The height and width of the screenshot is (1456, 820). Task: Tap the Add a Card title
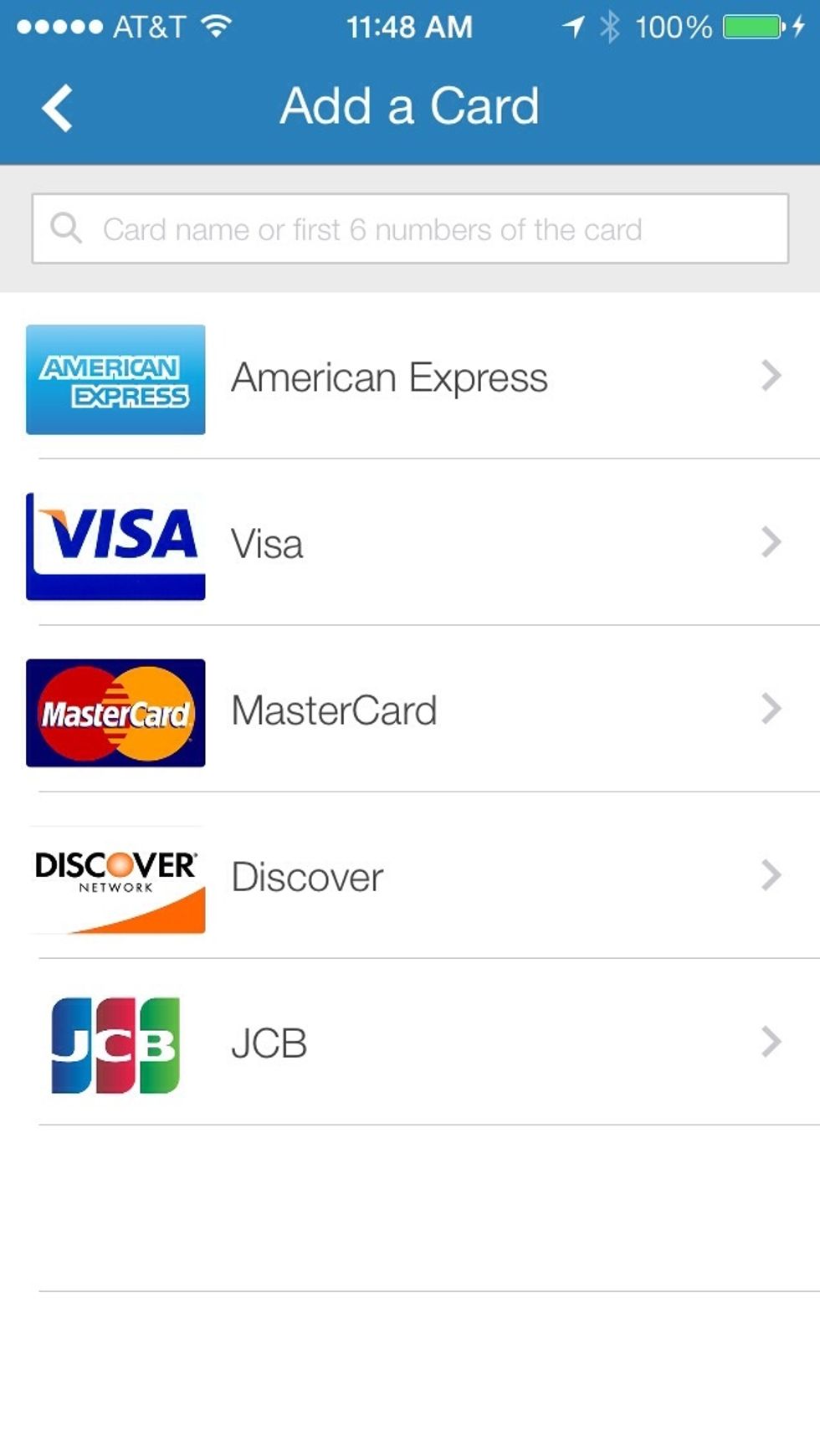tap(410, 105)
